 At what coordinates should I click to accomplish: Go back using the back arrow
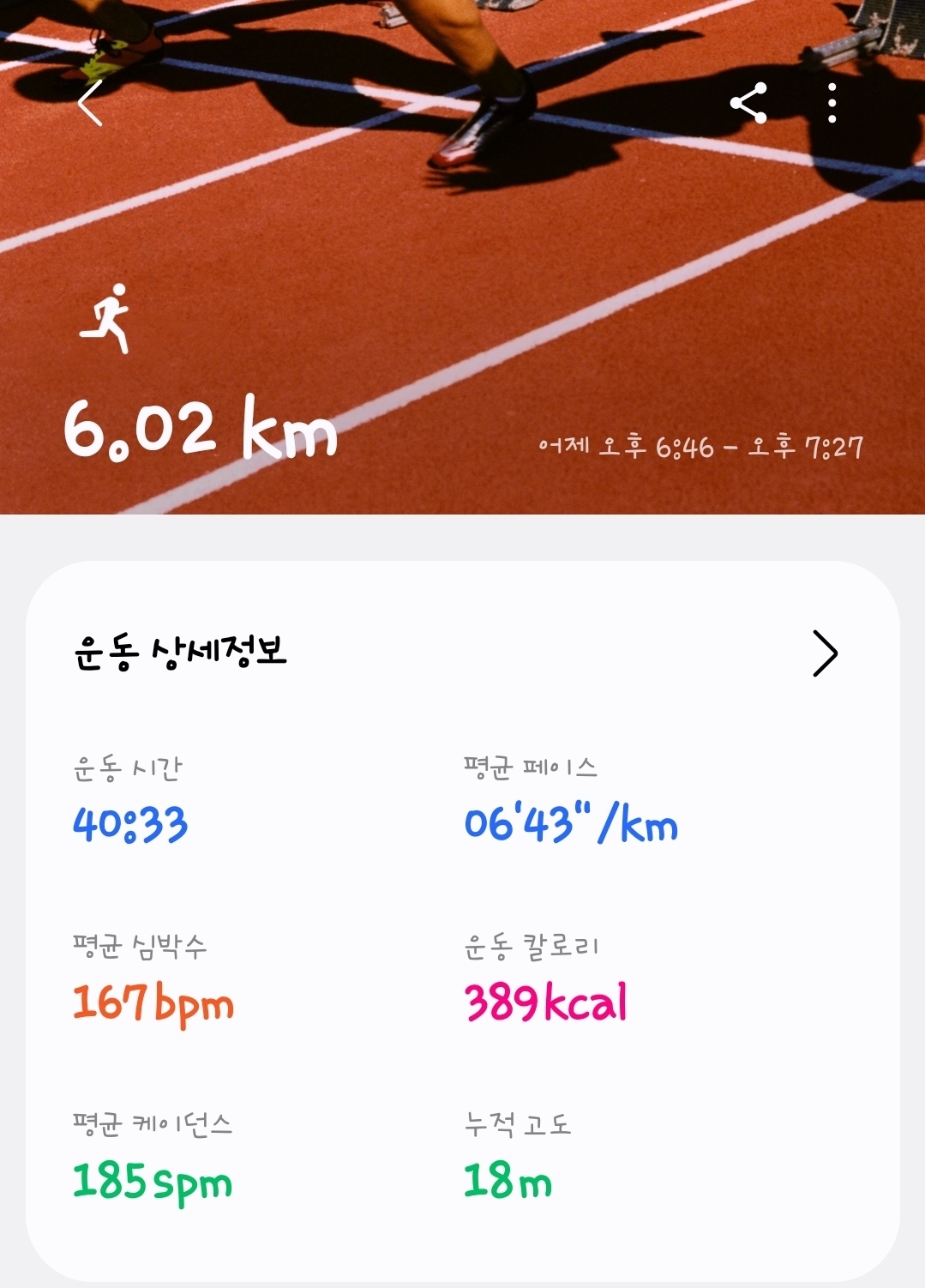(x=90, y=104)
